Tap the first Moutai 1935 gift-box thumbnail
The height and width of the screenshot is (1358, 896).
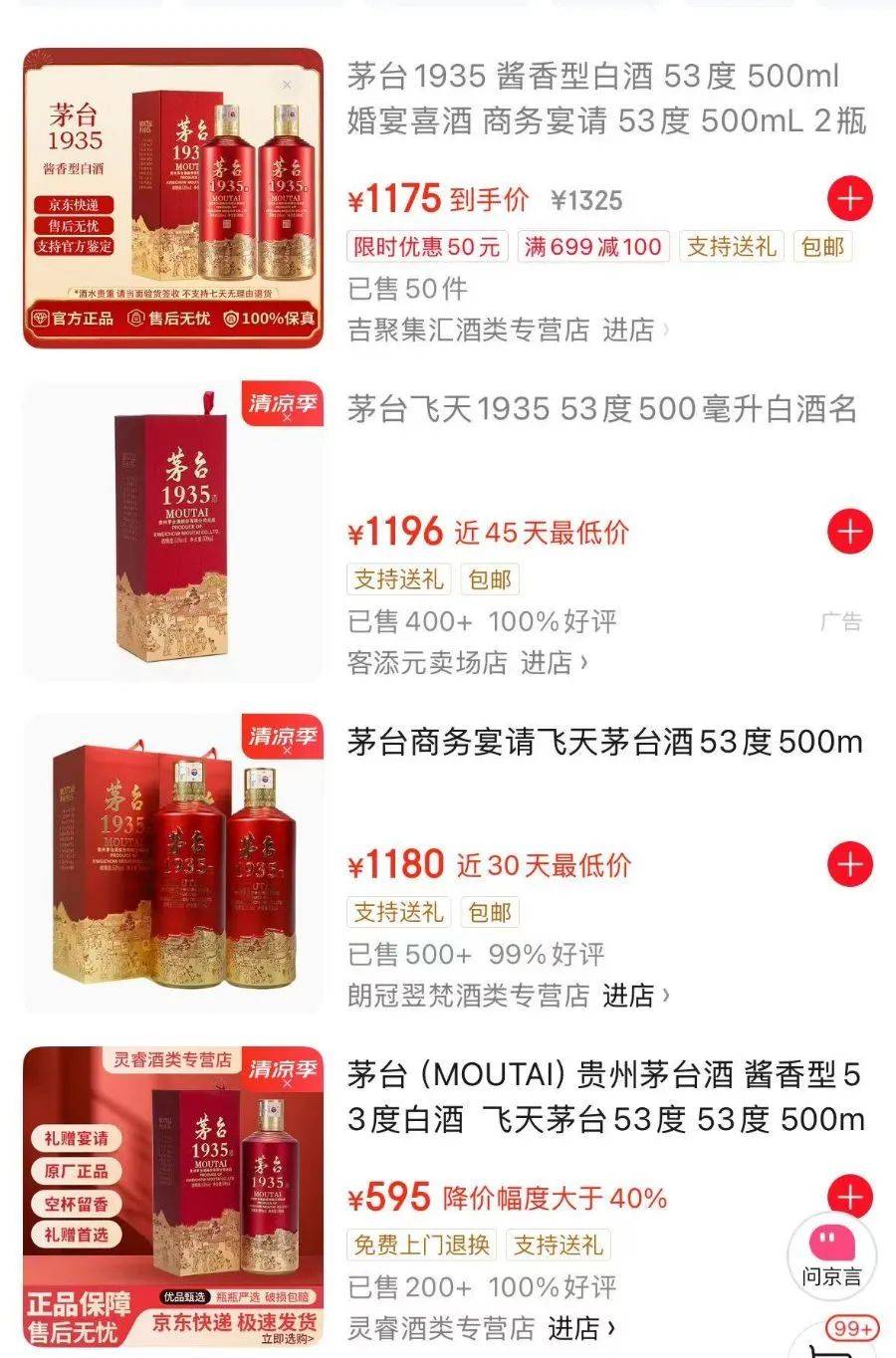169,189
